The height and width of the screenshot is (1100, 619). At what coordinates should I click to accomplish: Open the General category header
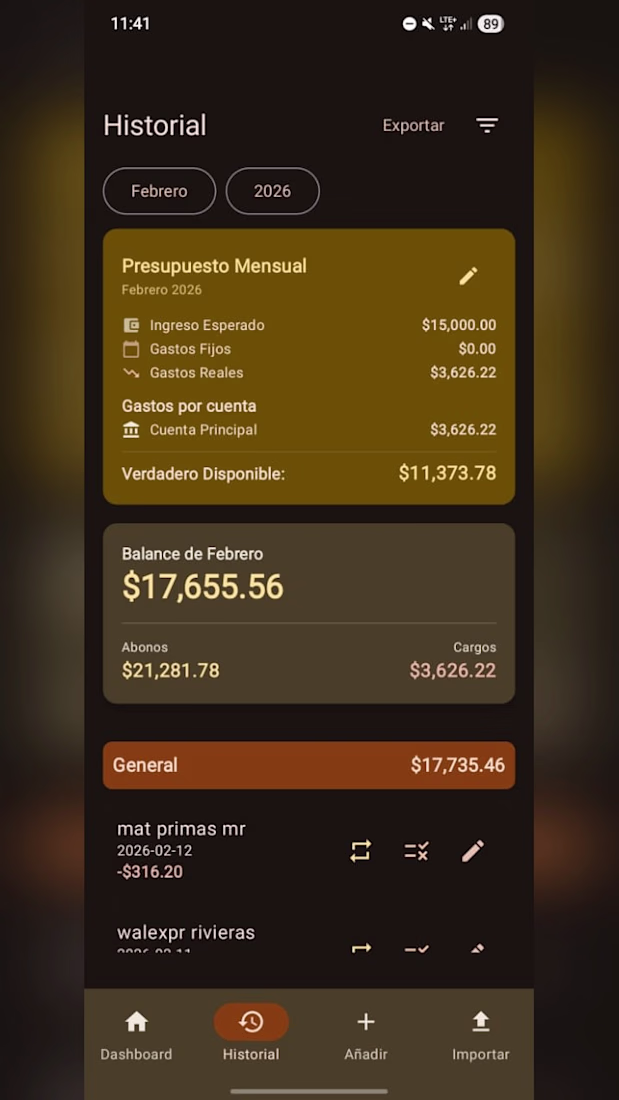(308, 765)
